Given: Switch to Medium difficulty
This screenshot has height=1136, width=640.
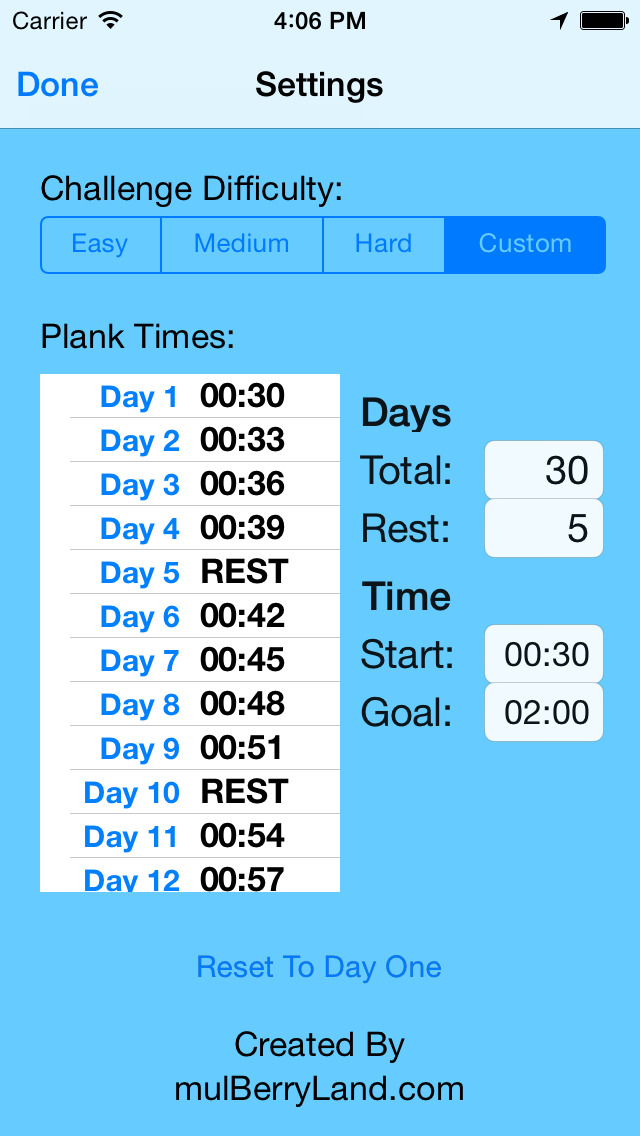Looking at the screenshot, I should 242,244.
